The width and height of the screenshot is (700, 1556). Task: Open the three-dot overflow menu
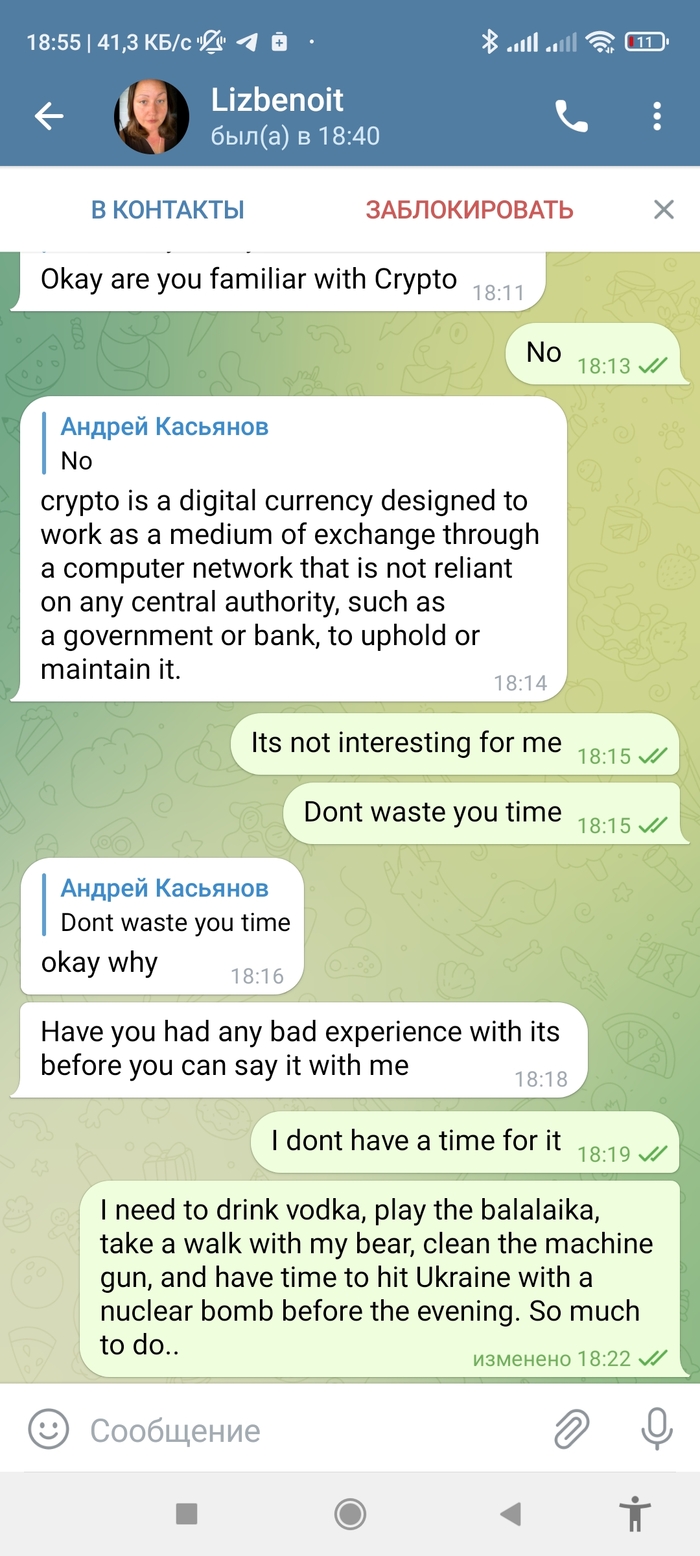657,117
